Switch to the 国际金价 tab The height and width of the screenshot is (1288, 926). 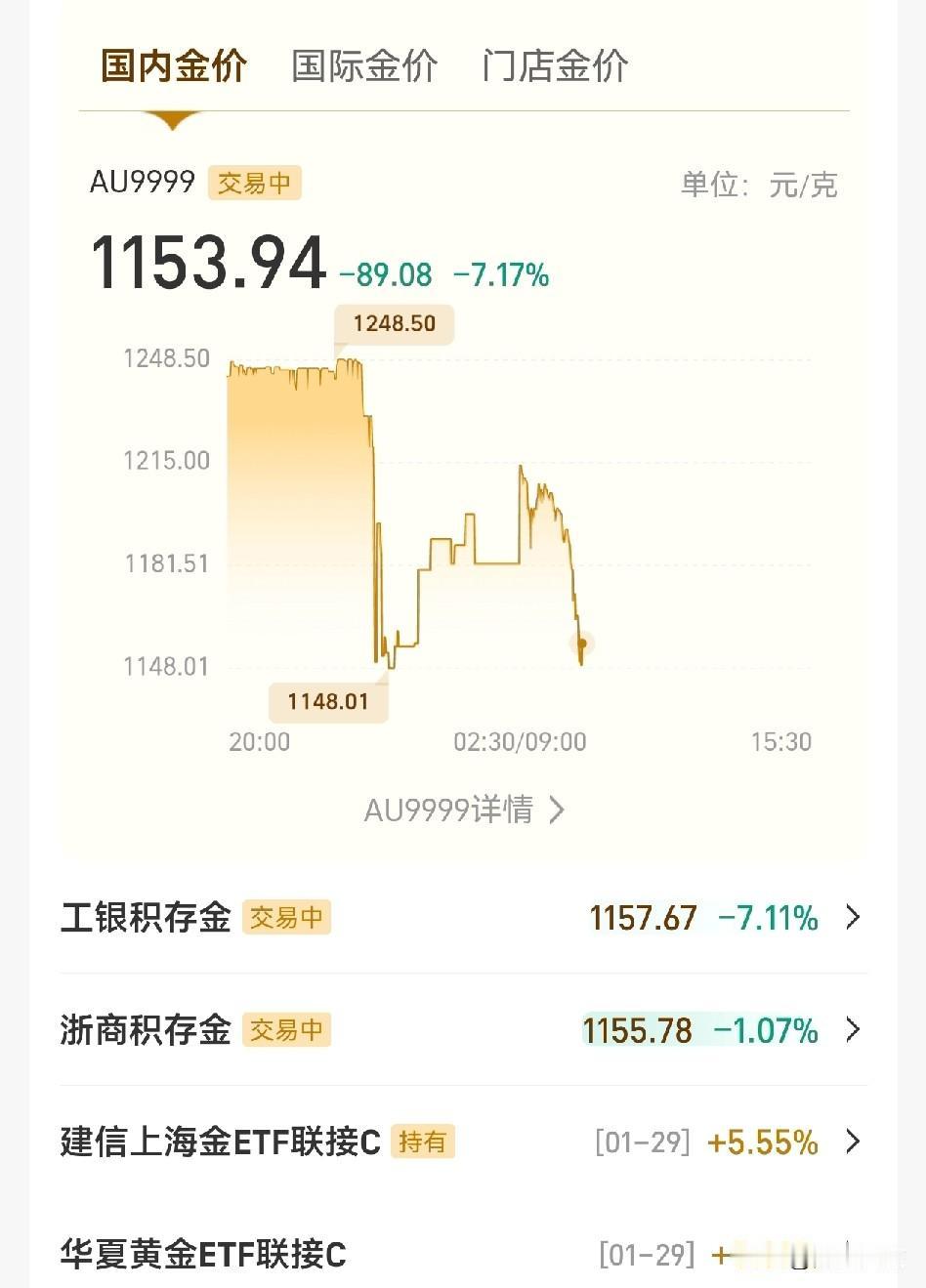[x=364, y=65]
